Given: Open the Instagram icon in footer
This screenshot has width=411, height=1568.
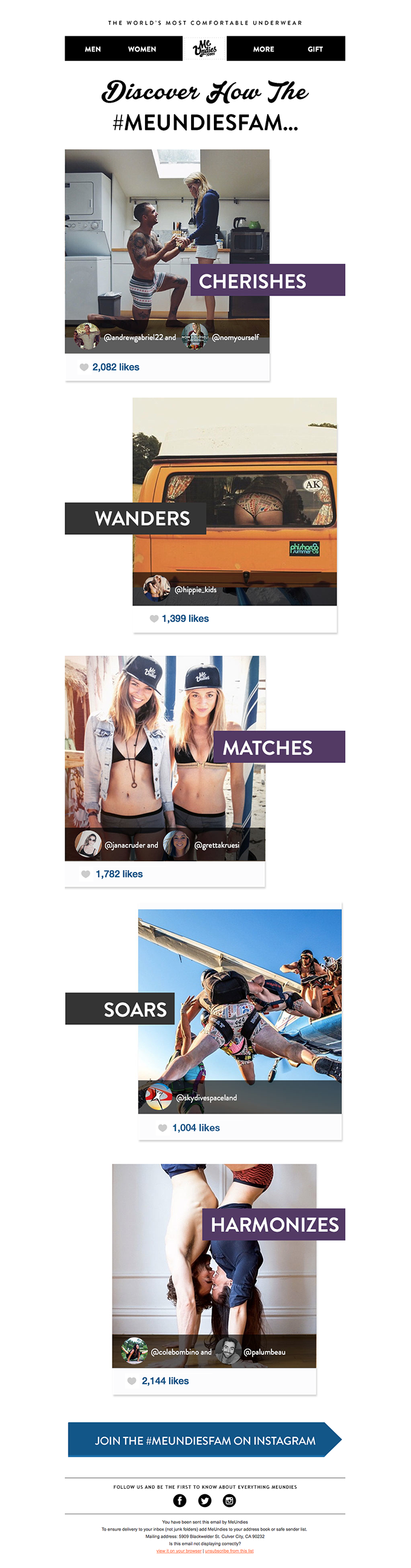Looking at the screenshot, I should [230, 1500].
